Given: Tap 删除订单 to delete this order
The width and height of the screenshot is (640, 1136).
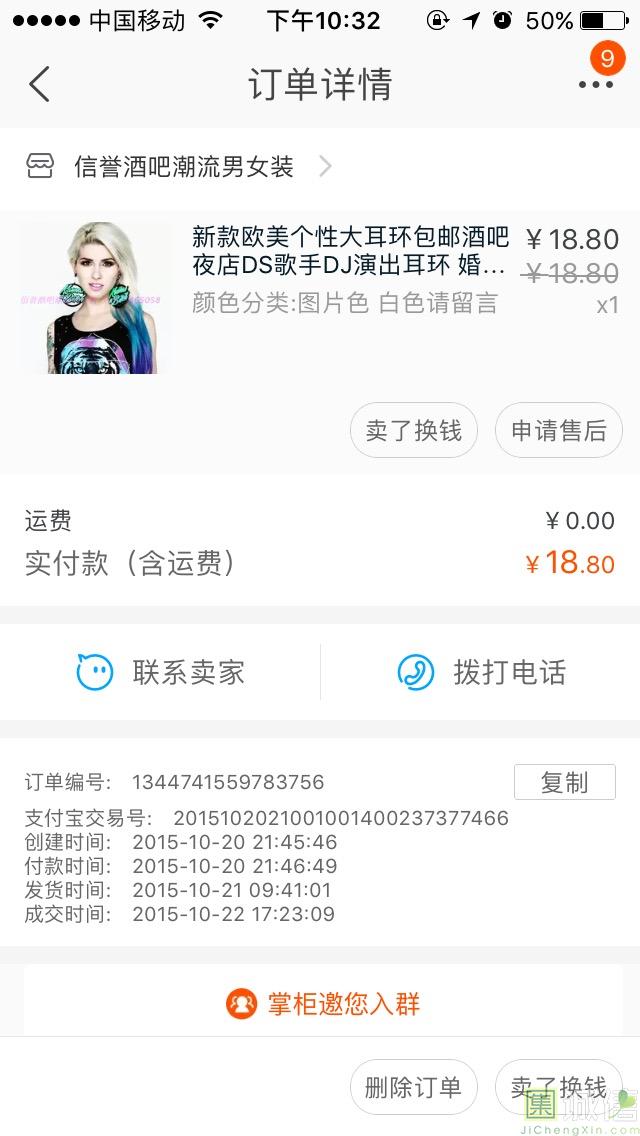Looking at the screenshot, I should point(413,1087).
